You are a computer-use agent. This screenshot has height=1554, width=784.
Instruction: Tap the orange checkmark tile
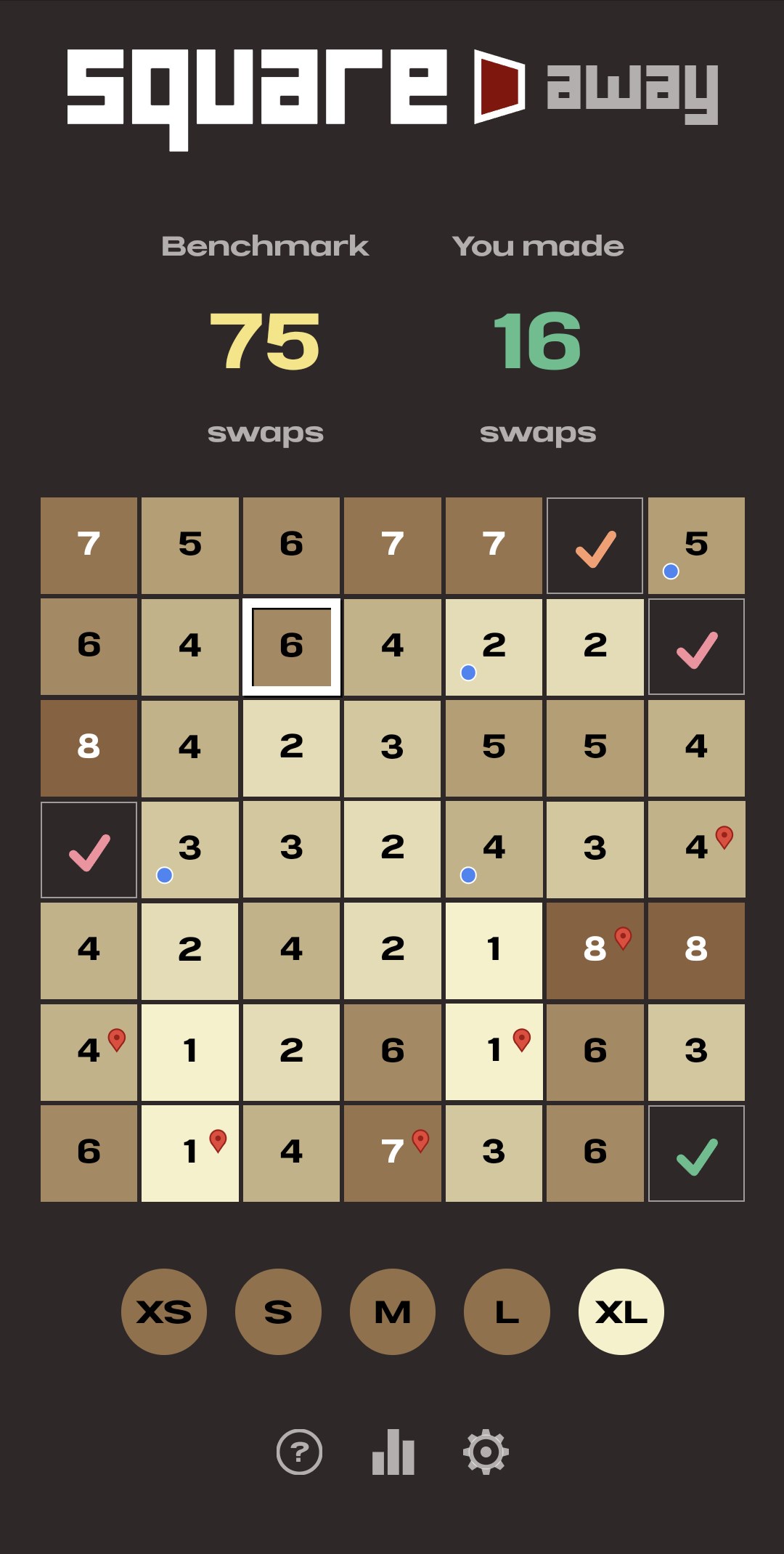tap(595, 545)
